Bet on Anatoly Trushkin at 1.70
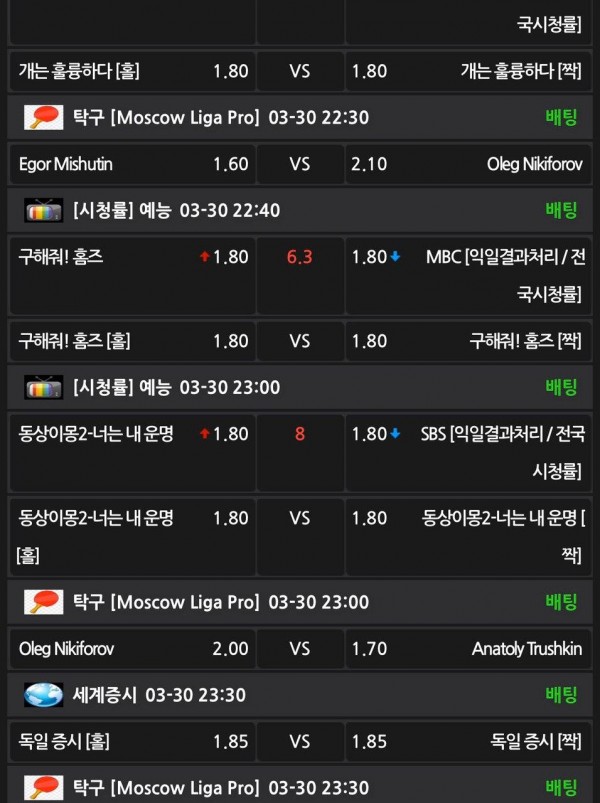Viewport: 600px width, 803px height. (x=468, y=649)
